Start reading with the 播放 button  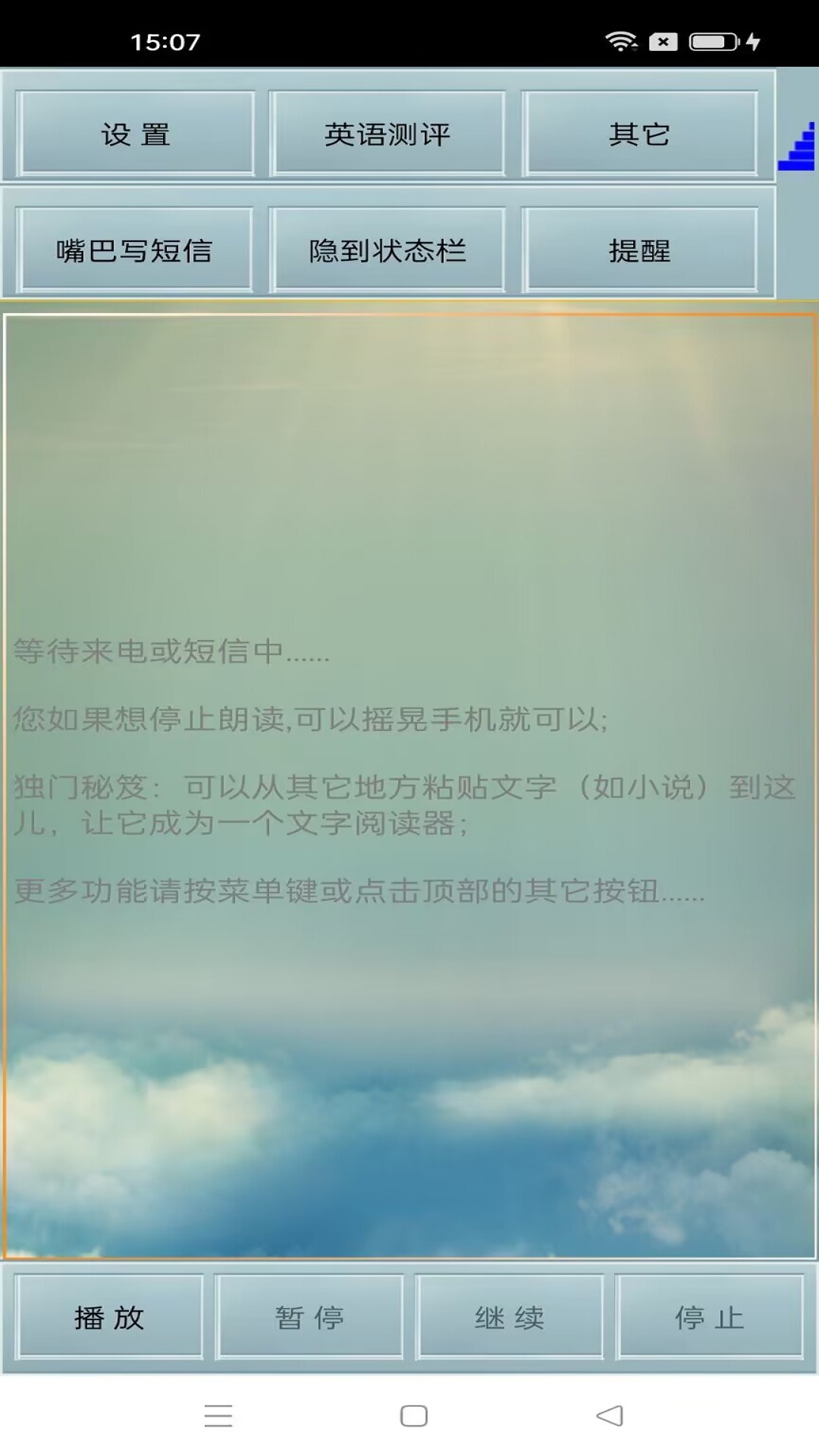[108, 1317]
